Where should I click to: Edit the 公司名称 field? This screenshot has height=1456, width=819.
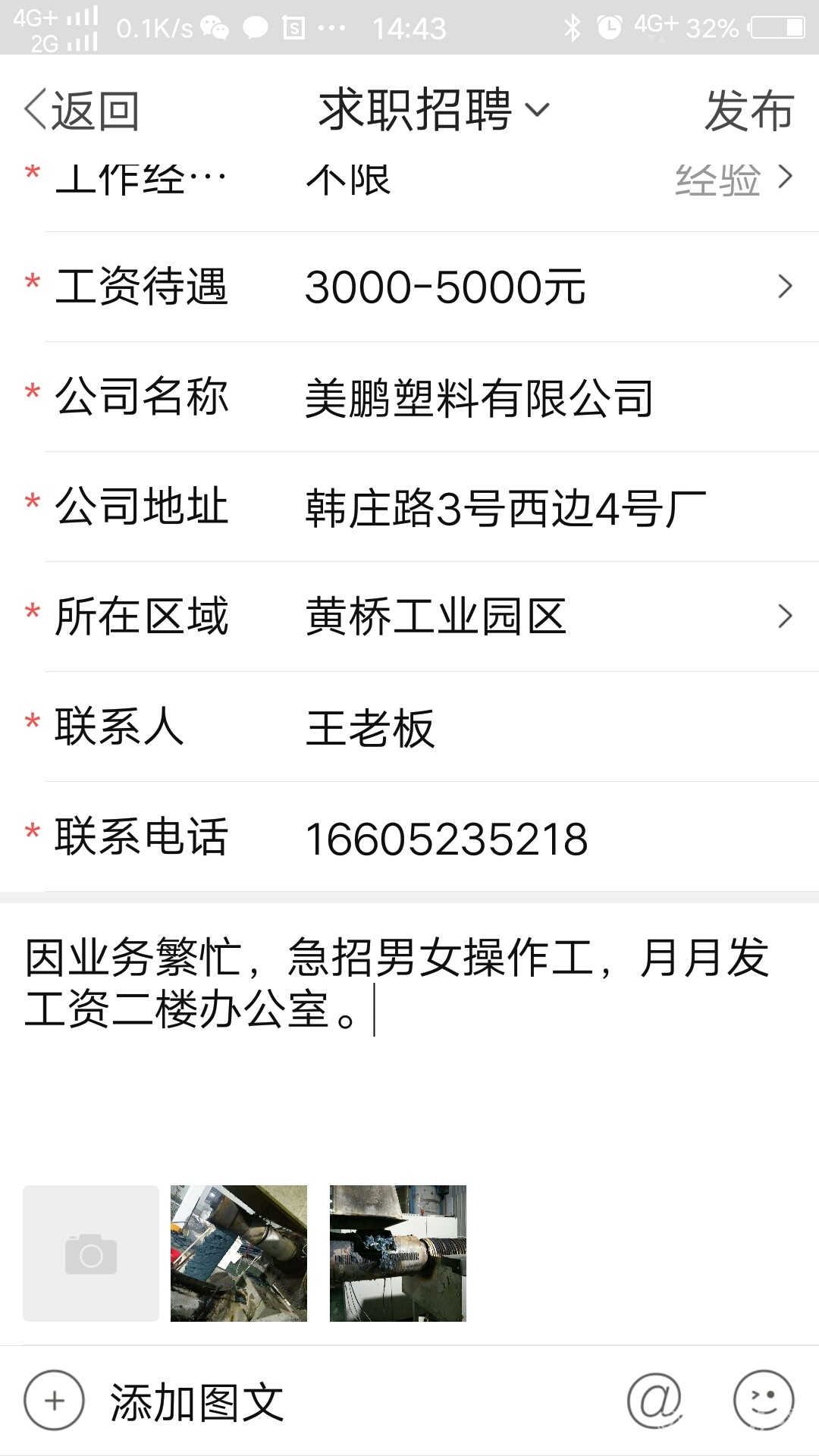click(x=409, y=397)
